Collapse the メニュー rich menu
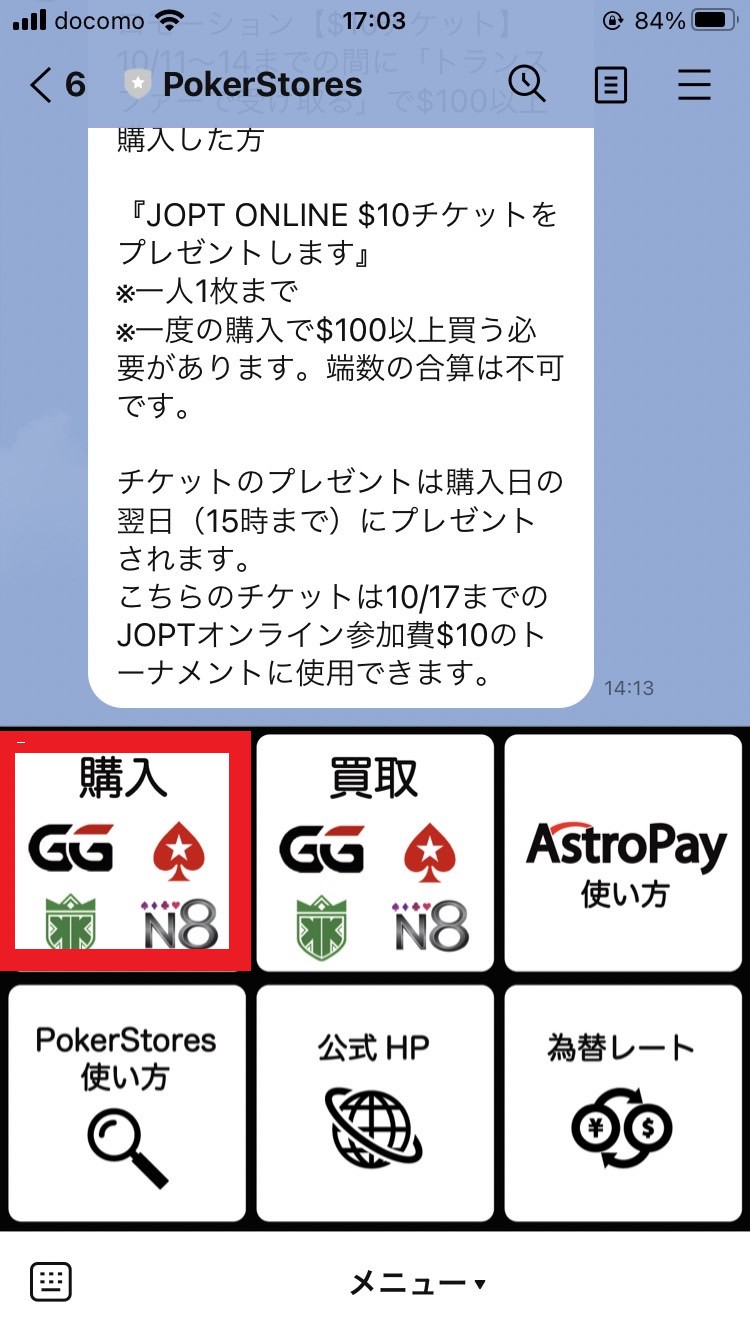The width and height of the screenshot is (750, 1334). click(x=417, y=1283)
